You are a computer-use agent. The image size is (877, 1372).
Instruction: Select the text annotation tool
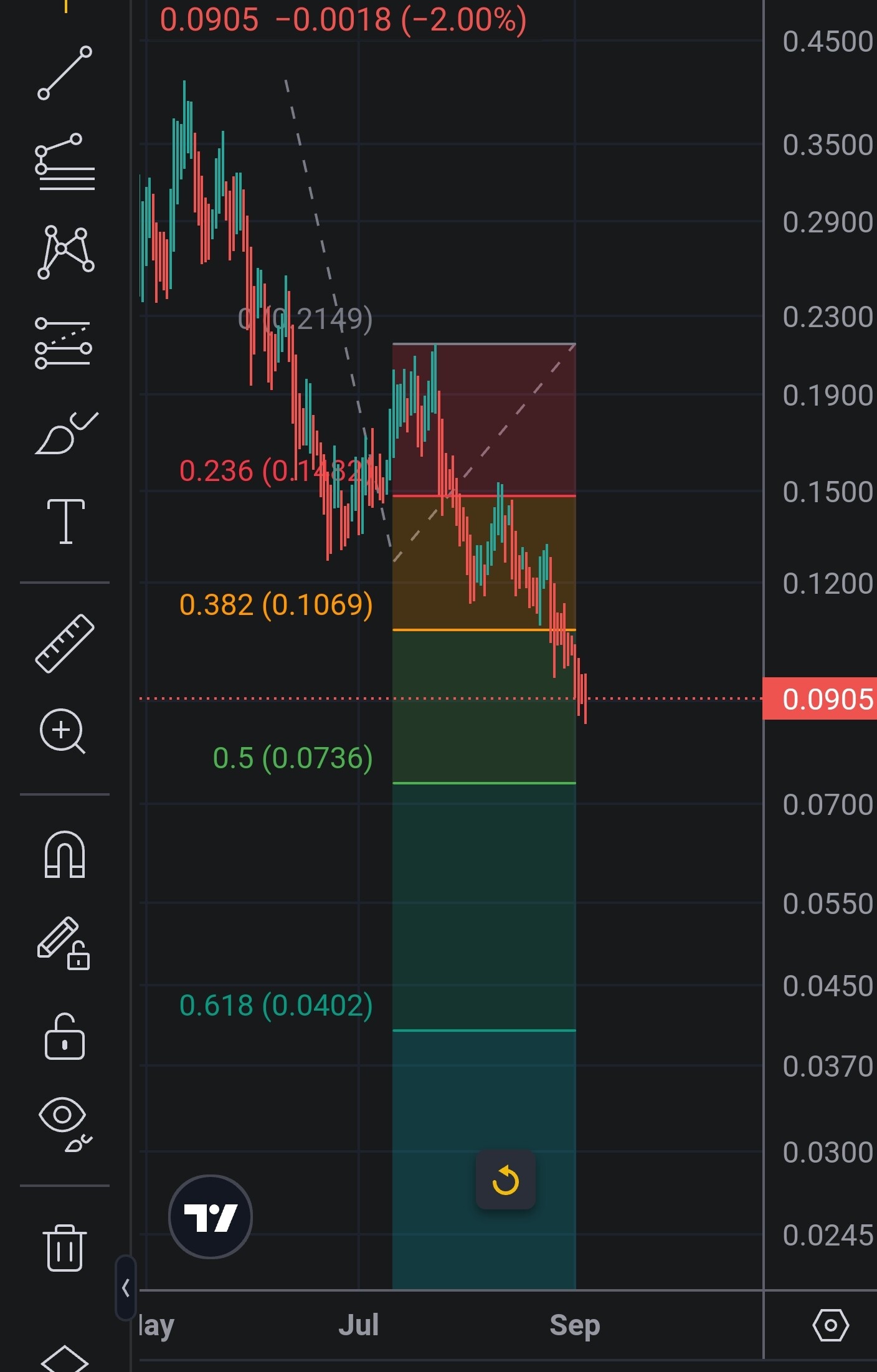[65, 522]
